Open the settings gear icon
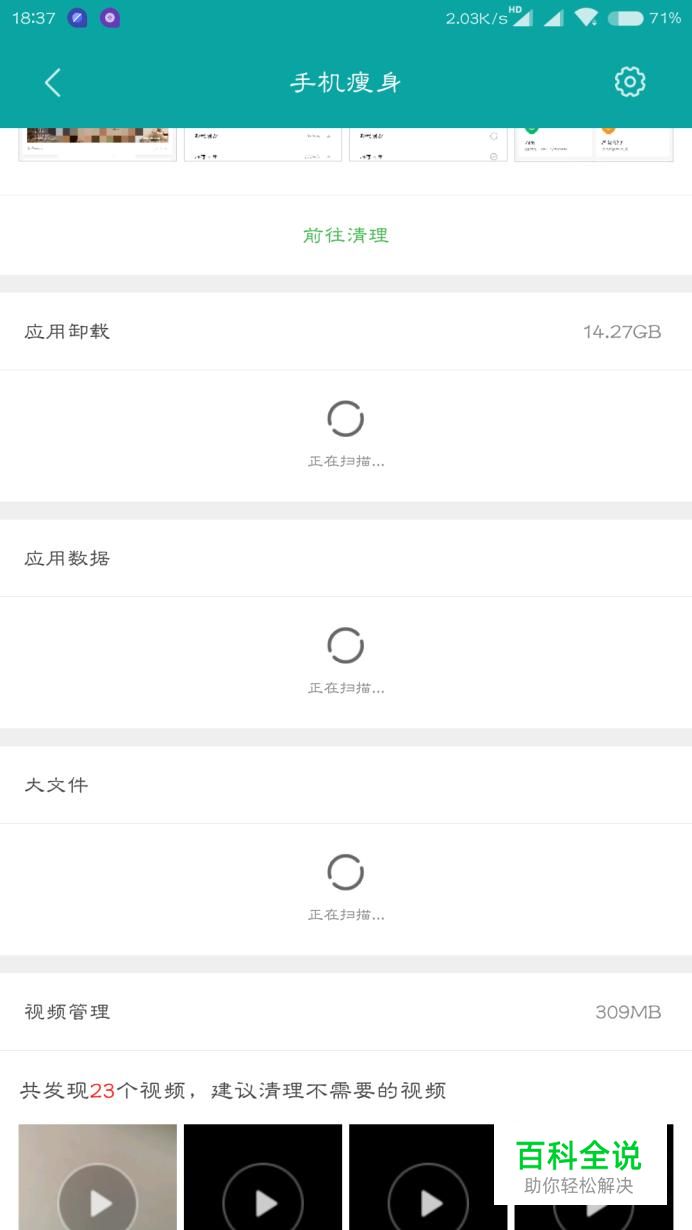692x1230 pixels. [x=630, y=82]
